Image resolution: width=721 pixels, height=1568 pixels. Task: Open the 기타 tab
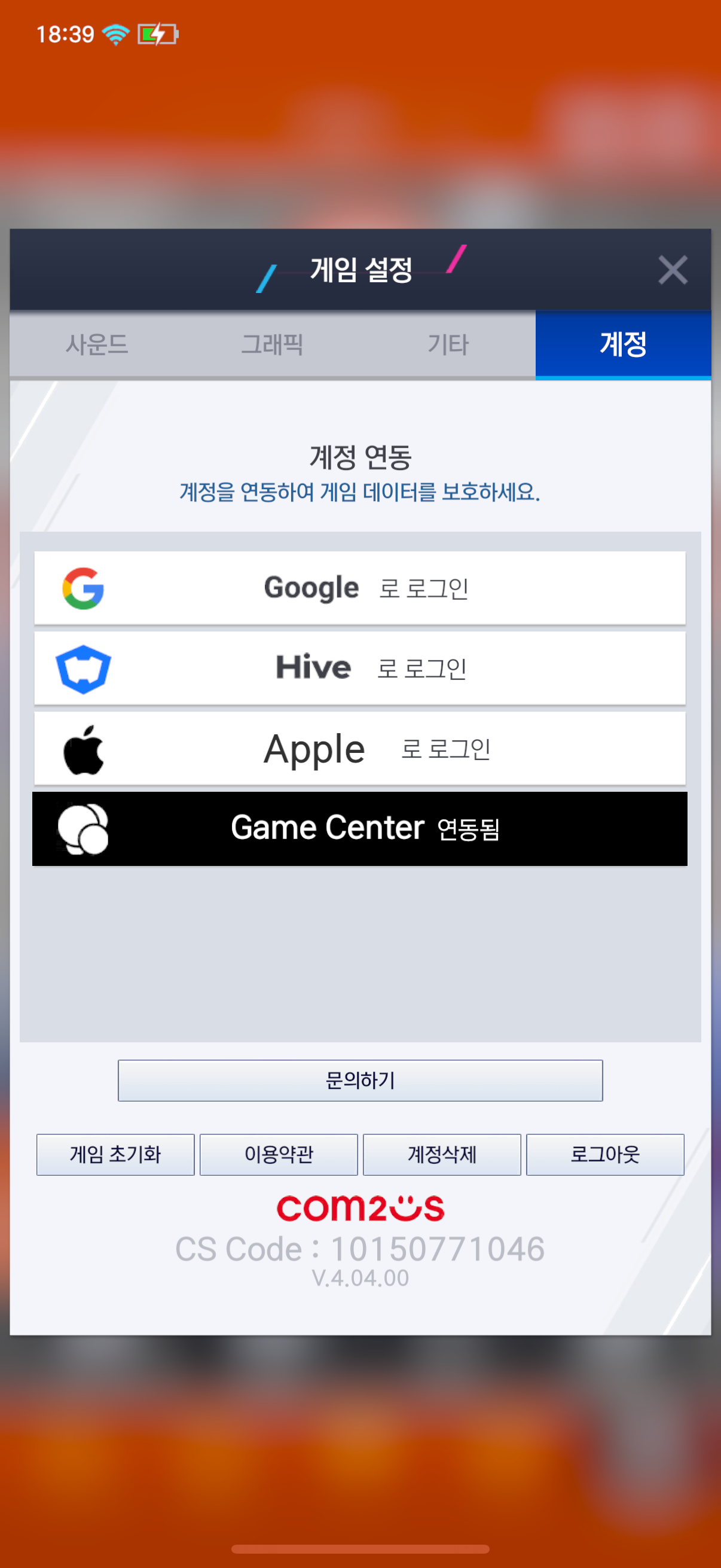(448, 344)
